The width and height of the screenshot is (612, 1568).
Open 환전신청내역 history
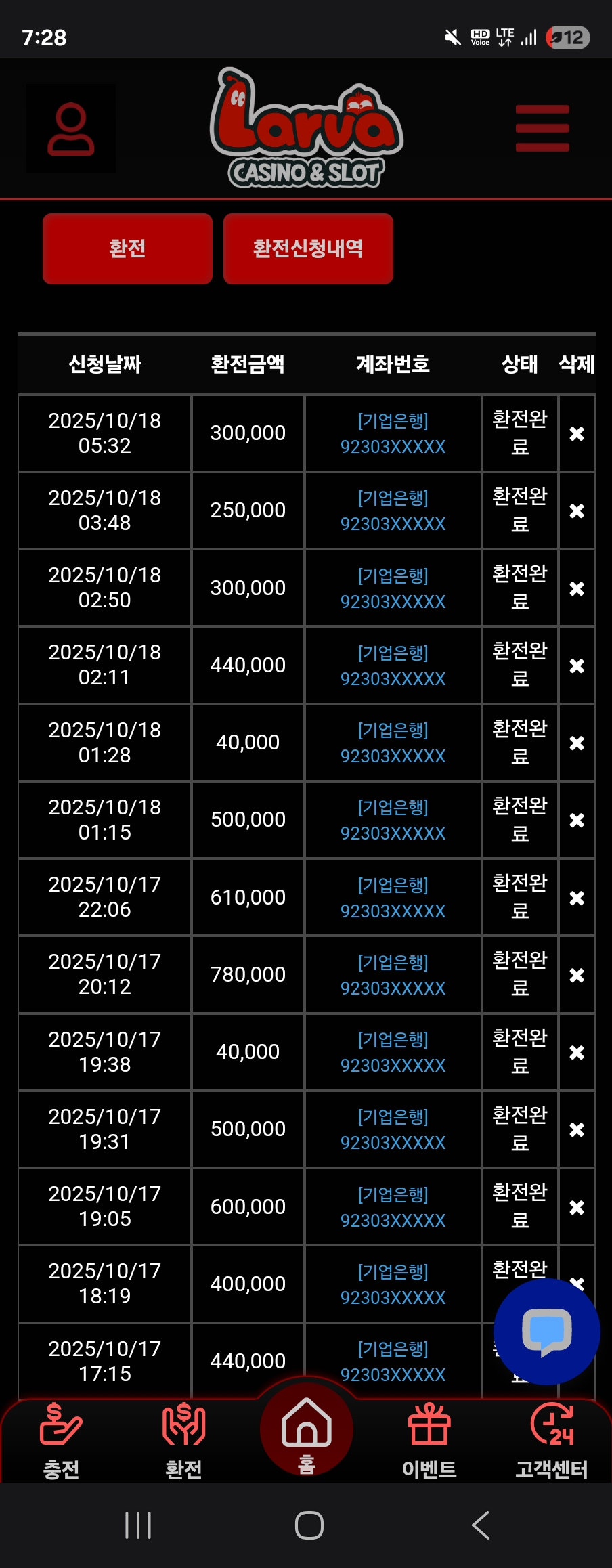[308, 248]
